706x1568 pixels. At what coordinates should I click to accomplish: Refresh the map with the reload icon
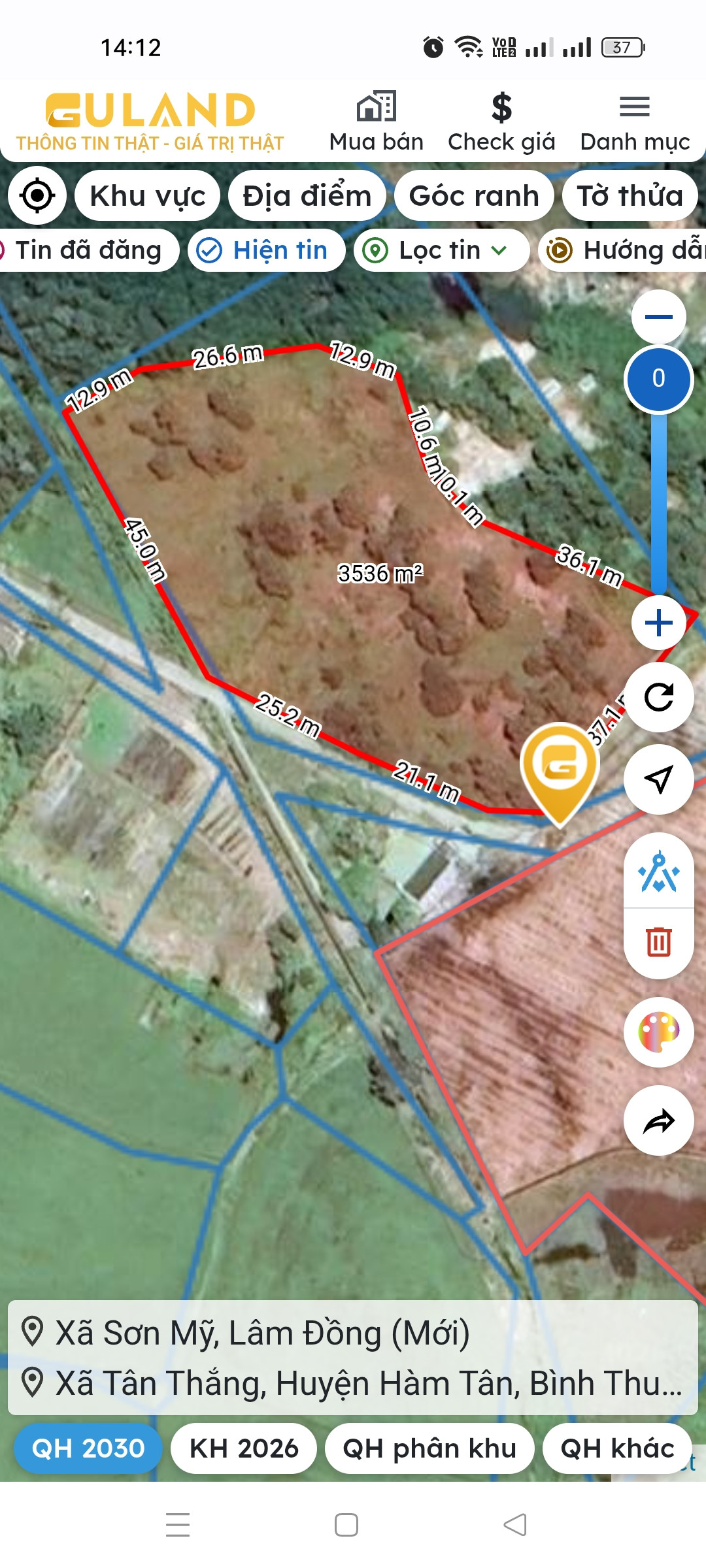click(x=659, y=697)
